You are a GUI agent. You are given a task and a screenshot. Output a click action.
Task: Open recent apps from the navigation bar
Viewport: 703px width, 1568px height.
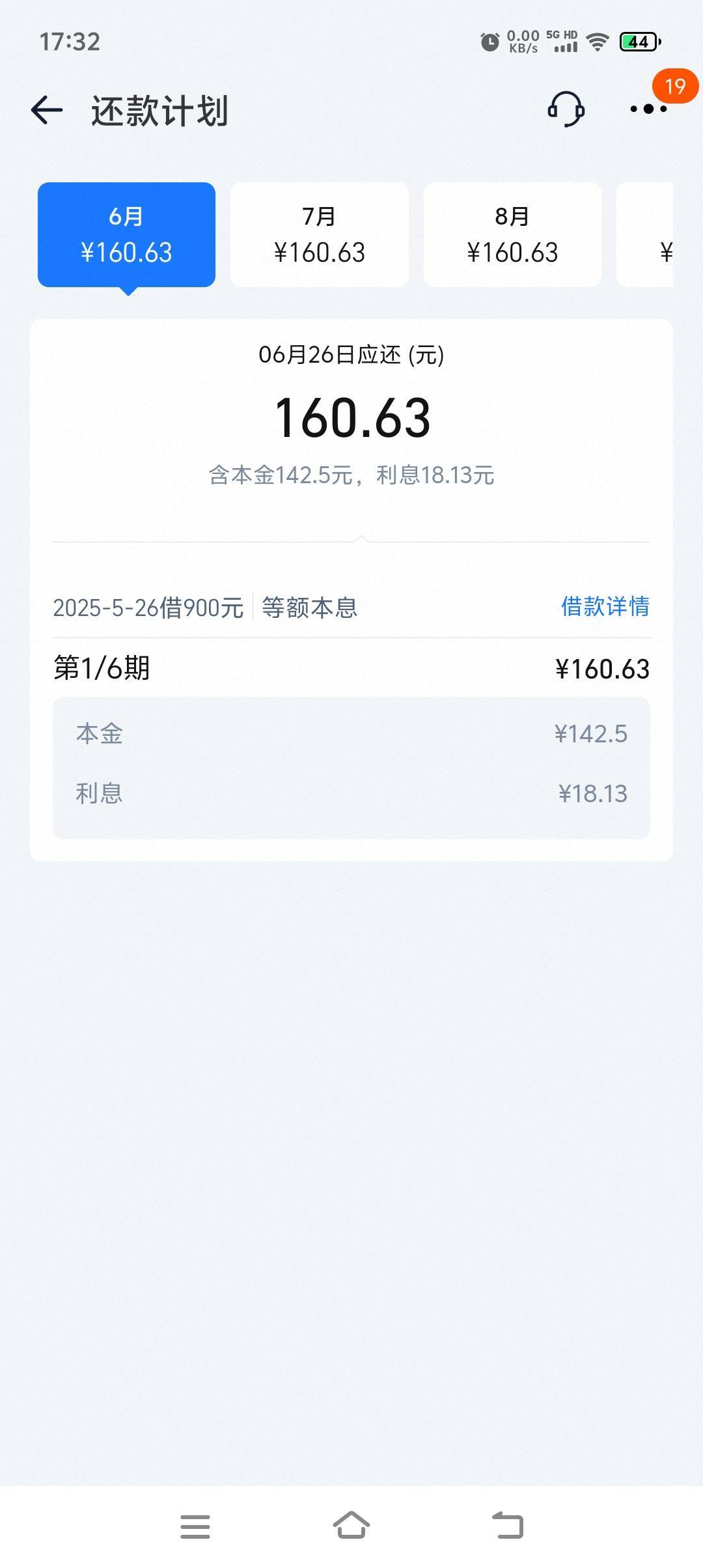point(195,1526)
